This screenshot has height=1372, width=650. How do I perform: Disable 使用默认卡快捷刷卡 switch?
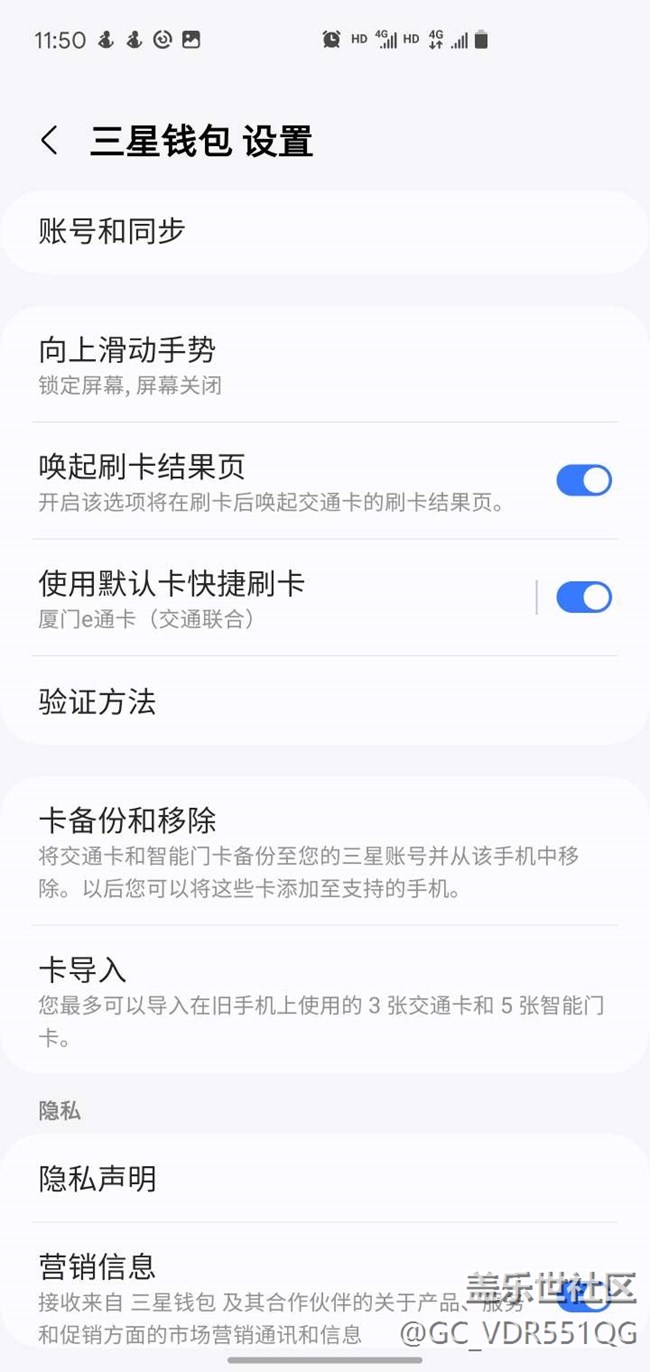(583, 598)
